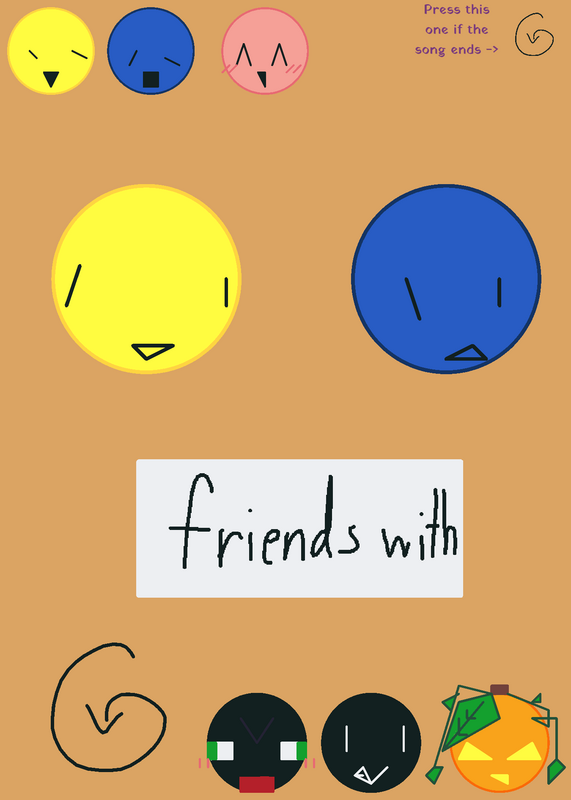Select the orange pumpkin character with leaves

(496, 739)
